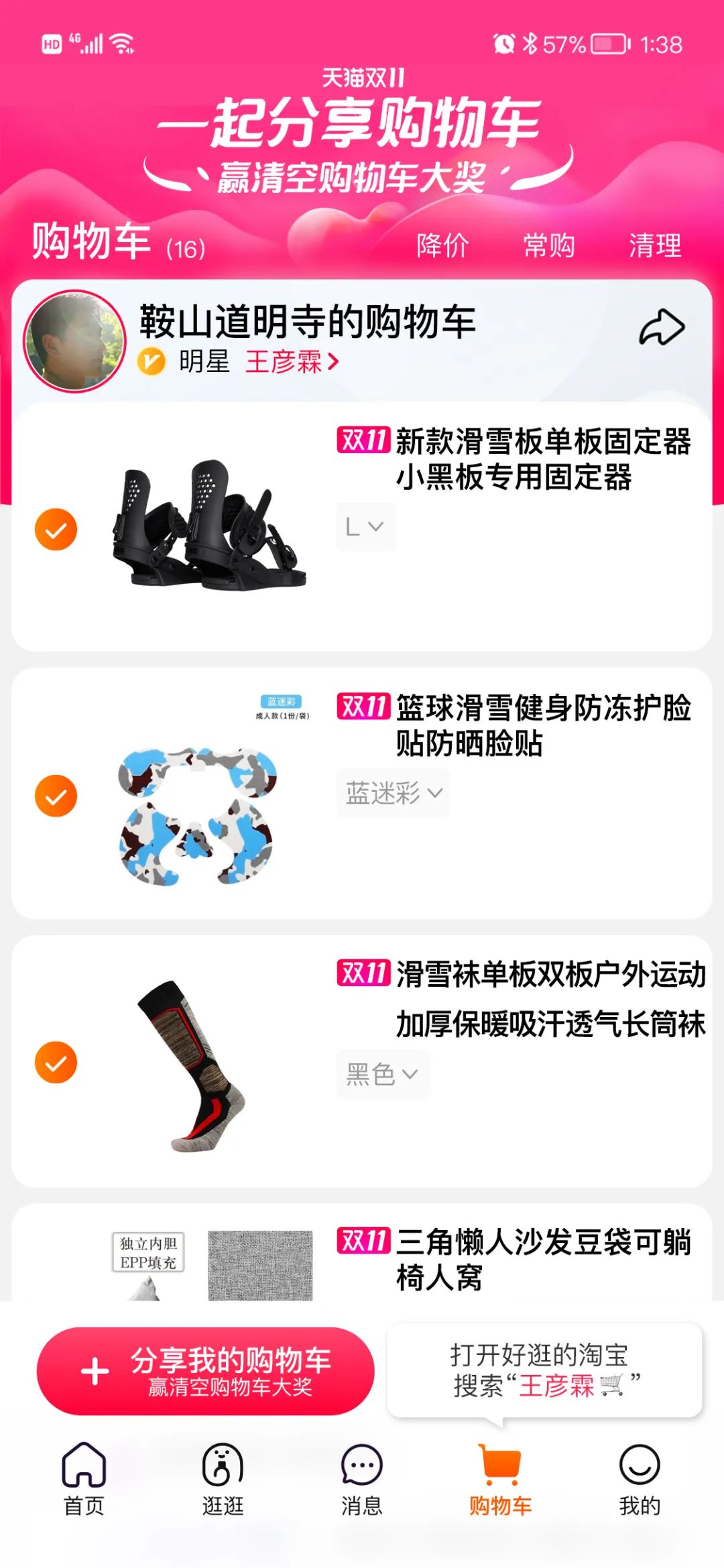Expand the L size dropdown
Screen dimensions: 724x1568
tap(365, 527)
